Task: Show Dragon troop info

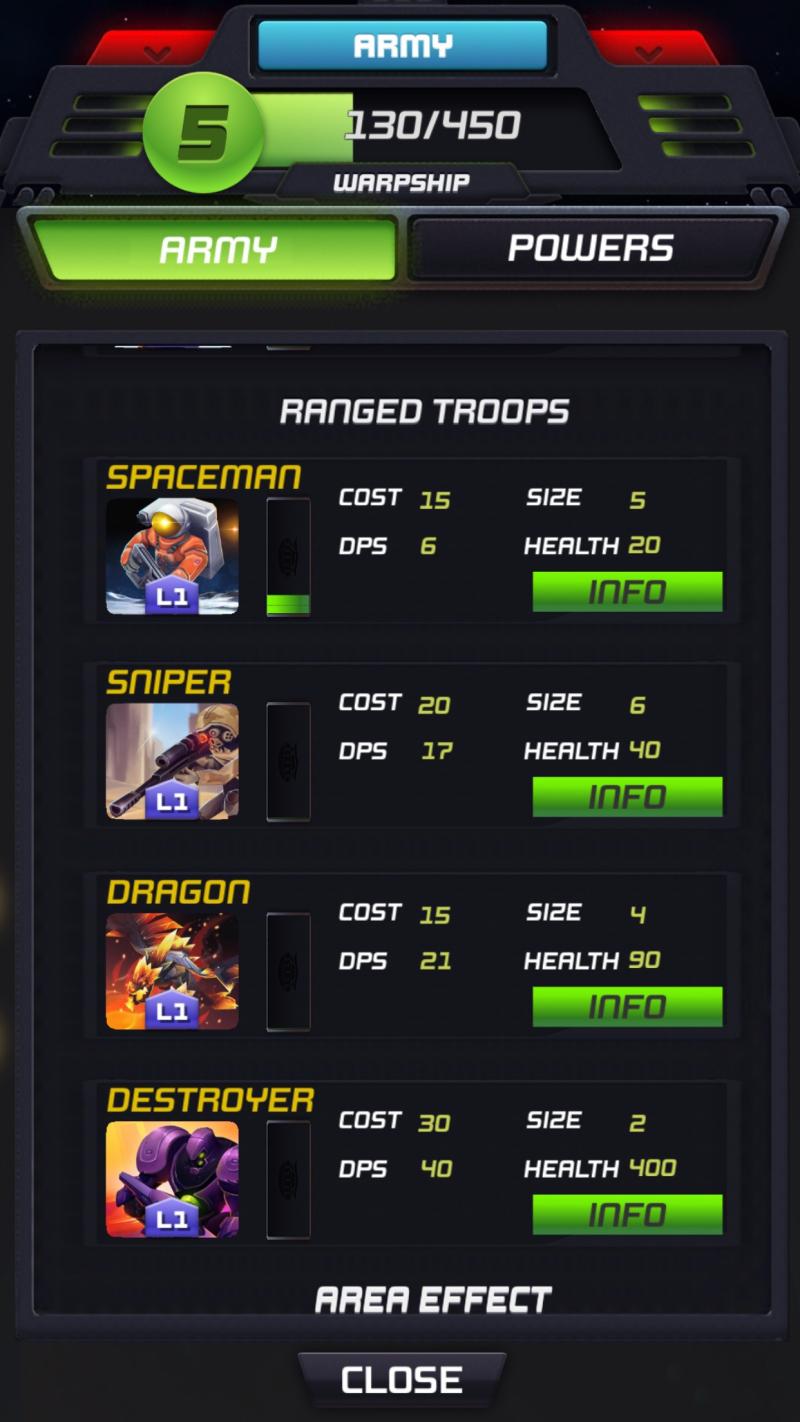Action: click(x=627, y=1007)
